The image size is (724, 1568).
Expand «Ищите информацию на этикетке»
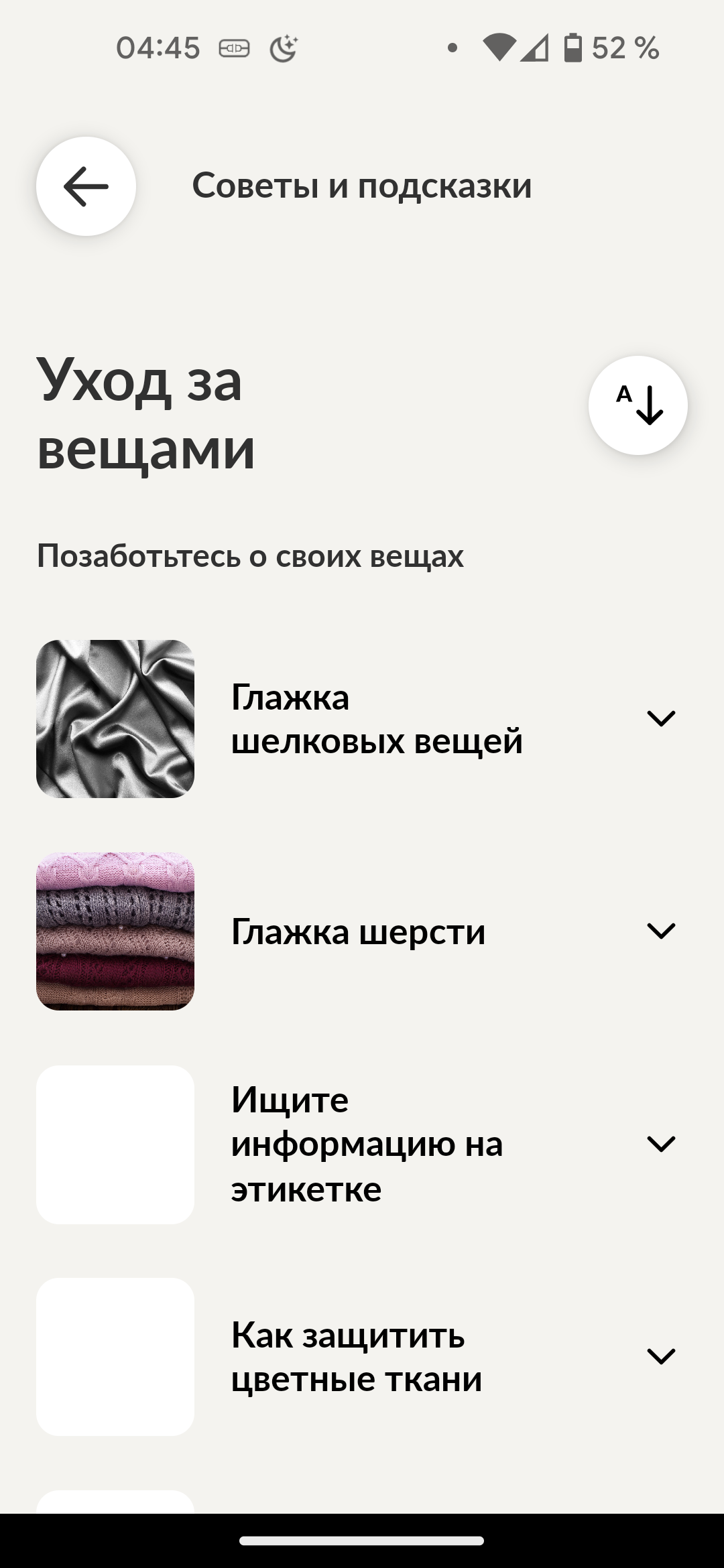coord(660,1144)
